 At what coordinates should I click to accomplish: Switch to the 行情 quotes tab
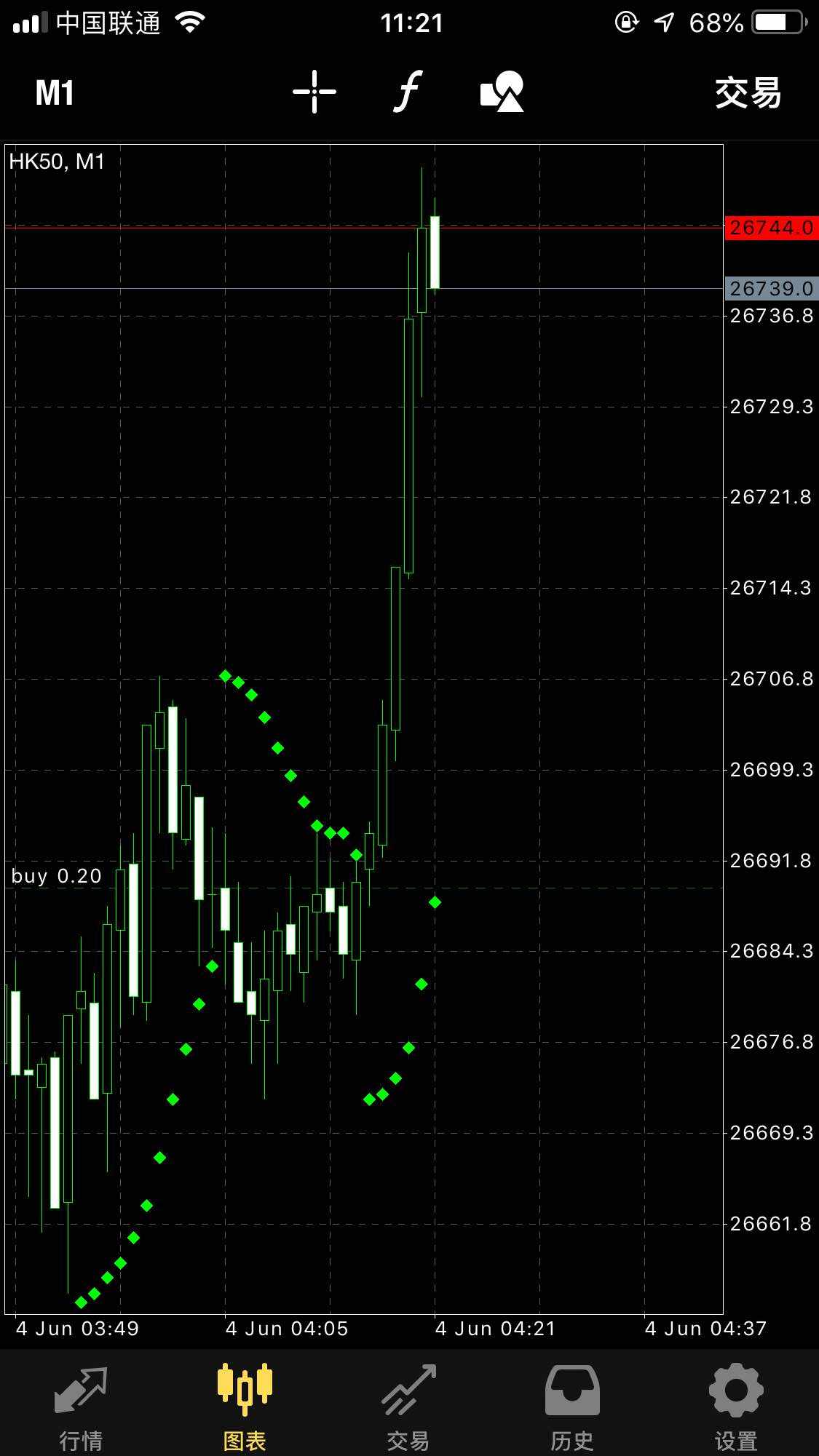point(81,1408)
